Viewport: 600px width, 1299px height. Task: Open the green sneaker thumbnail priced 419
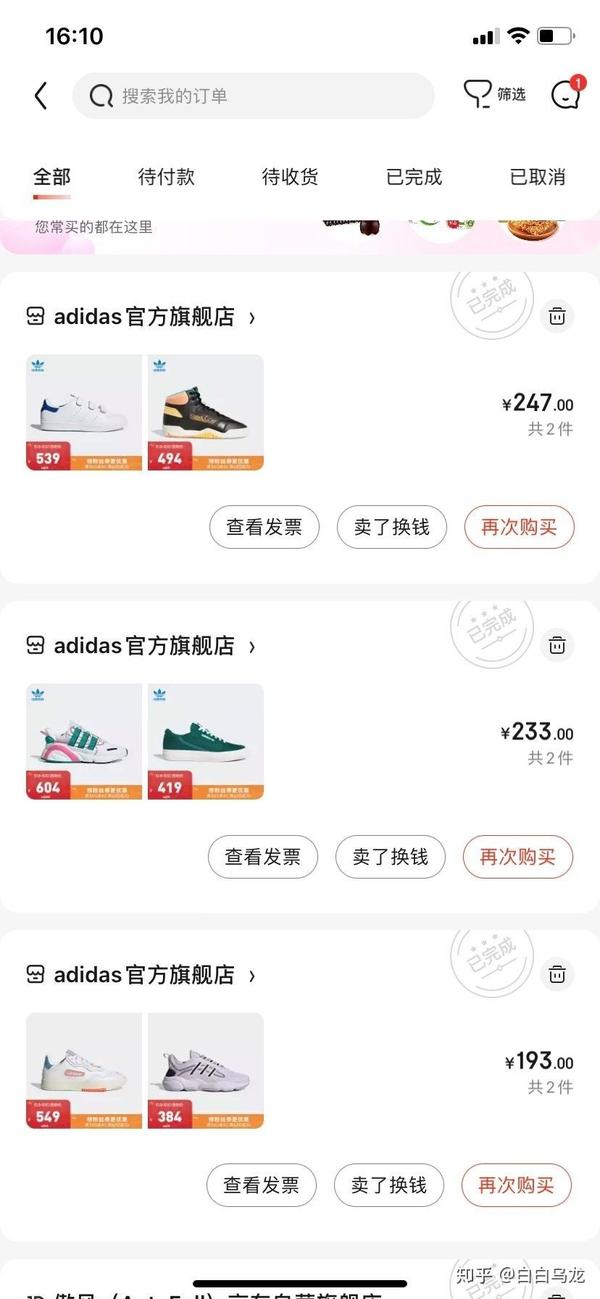[206, 741]
